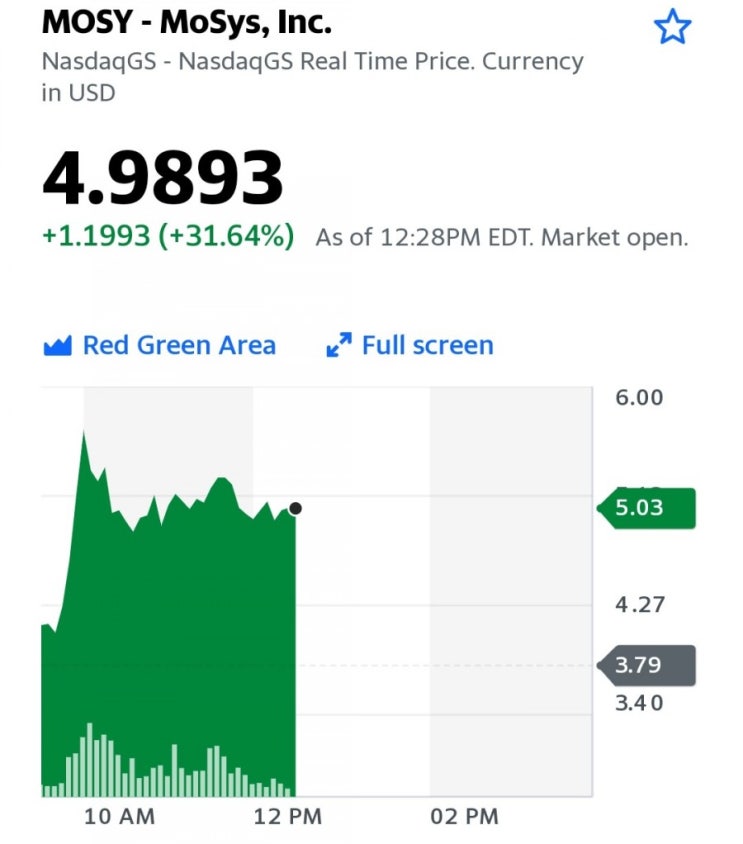Add MOSY to watchlist with star
The image size is (743, 844).
(672, 28)
